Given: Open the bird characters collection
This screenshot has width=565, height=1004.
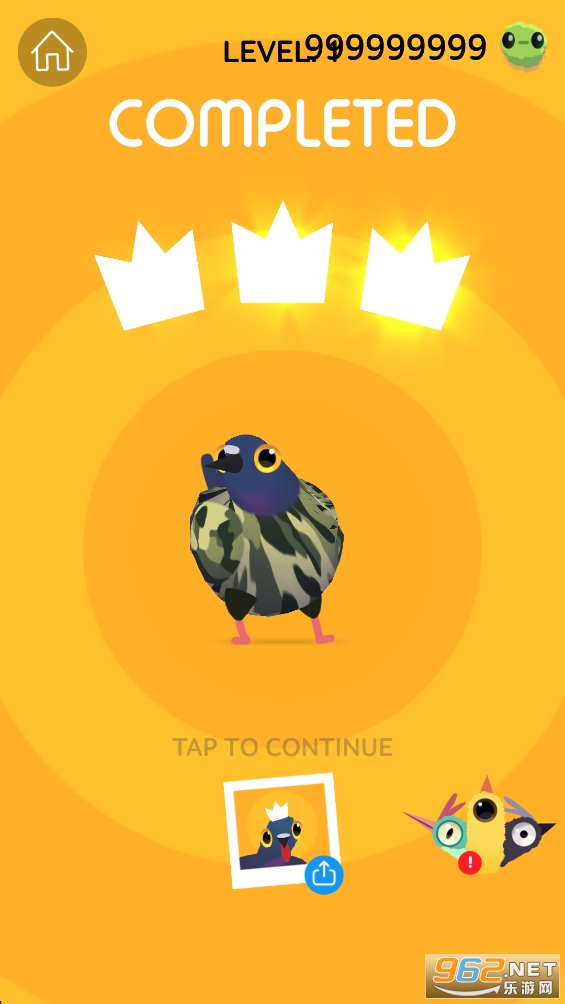Looking at the screenshot, I should tap(478, 826).
